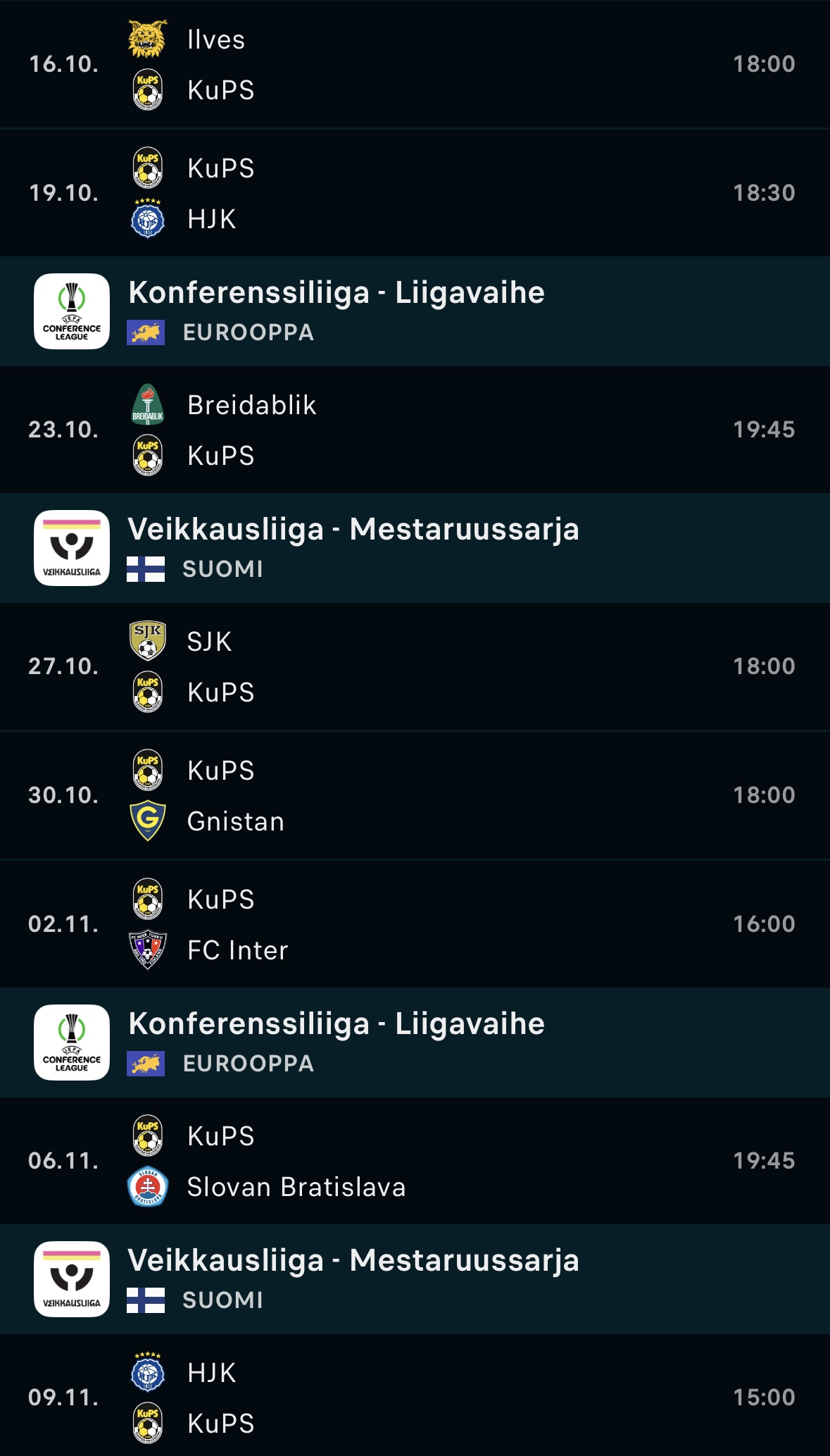Image resolution: width=830 pixels, height=1456 pixels.
Task: View the Breidablik vs KuPS fixture
Action: tap(415, 430)
